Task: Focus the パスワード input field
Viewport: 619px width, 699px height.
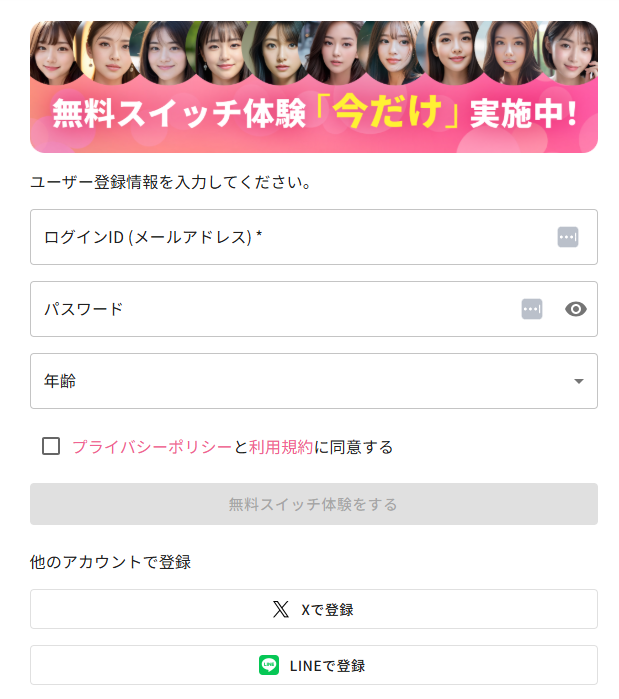Action: point(270,309)
